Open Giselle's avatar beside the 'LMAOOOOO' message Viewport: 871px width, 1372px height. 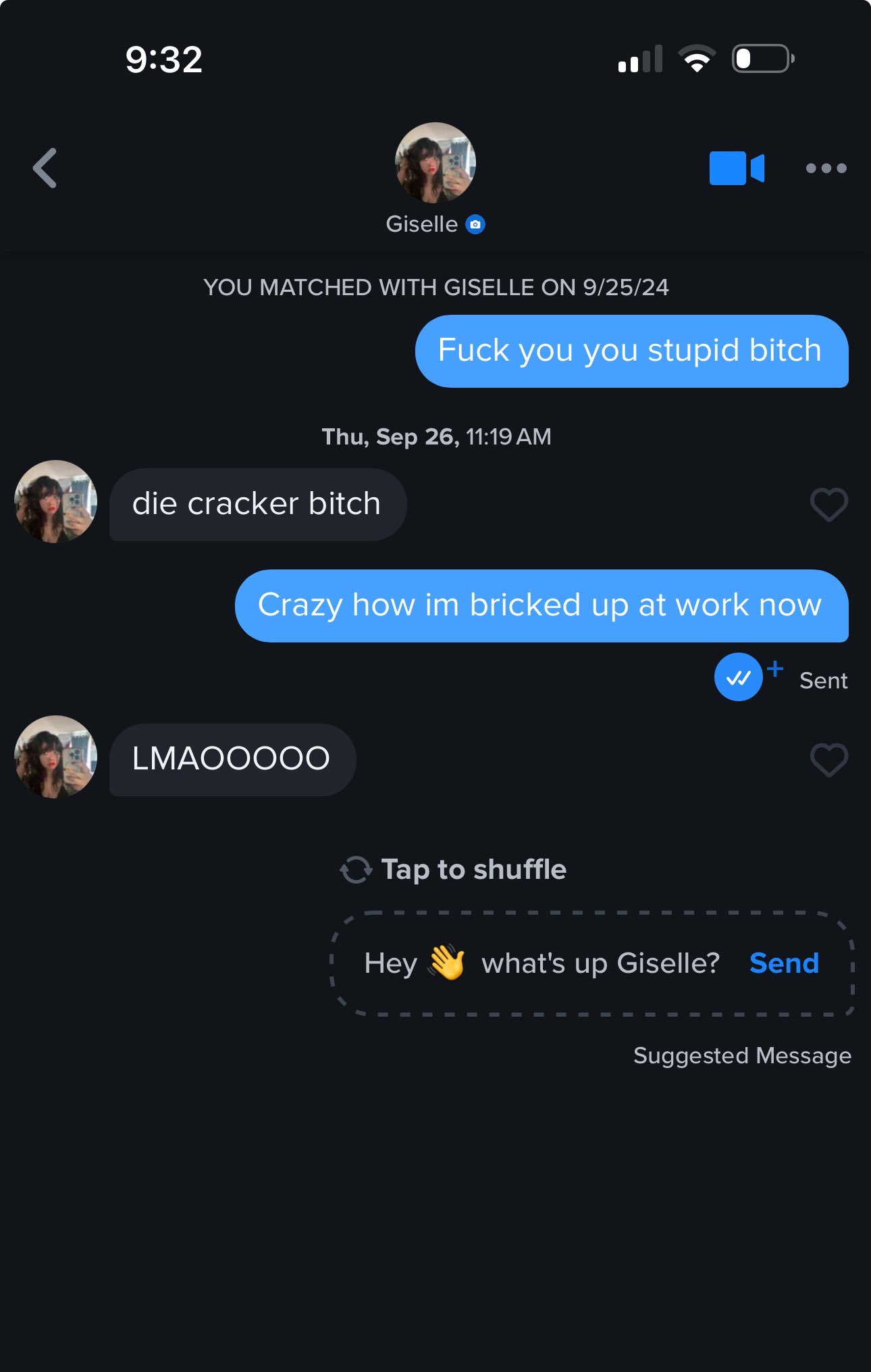click(55, 757)
